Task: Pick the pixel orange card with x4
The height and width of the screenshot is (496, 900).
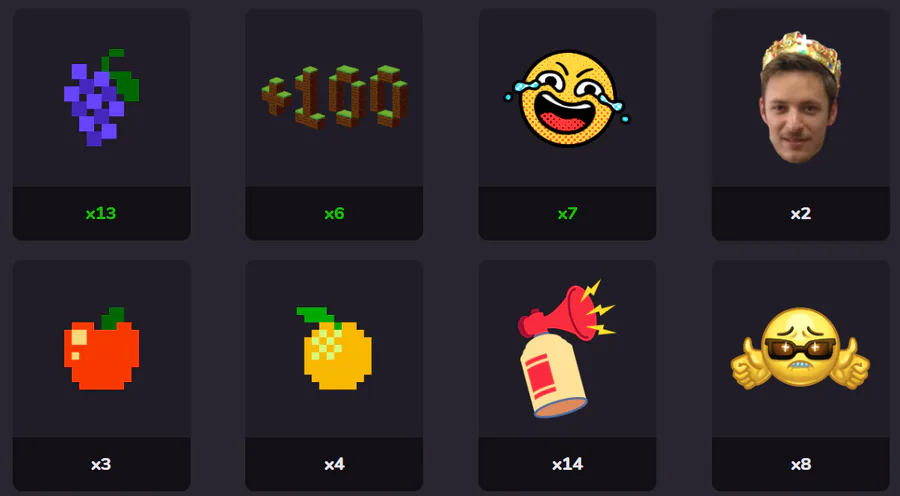Action: pyautogui.click(x=334, y=375)
